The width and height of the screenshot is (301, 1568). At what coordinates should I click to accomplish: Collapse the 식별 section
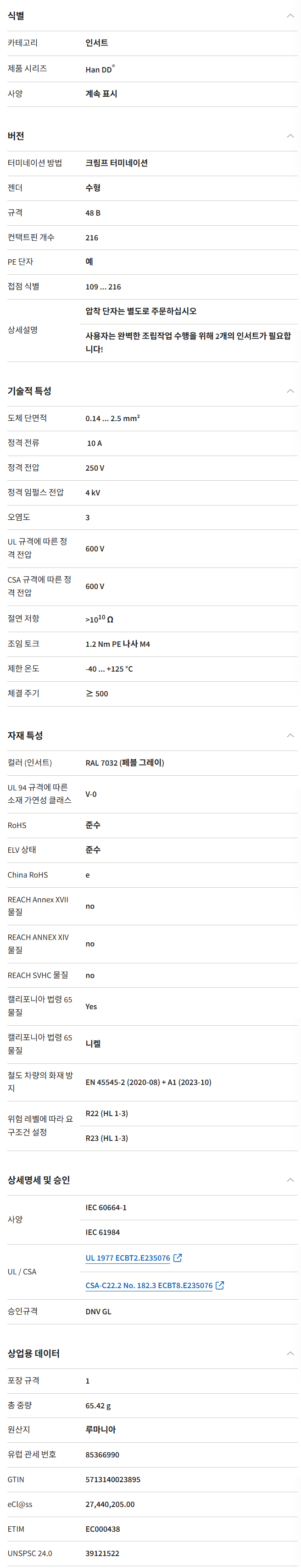point(290,16)
